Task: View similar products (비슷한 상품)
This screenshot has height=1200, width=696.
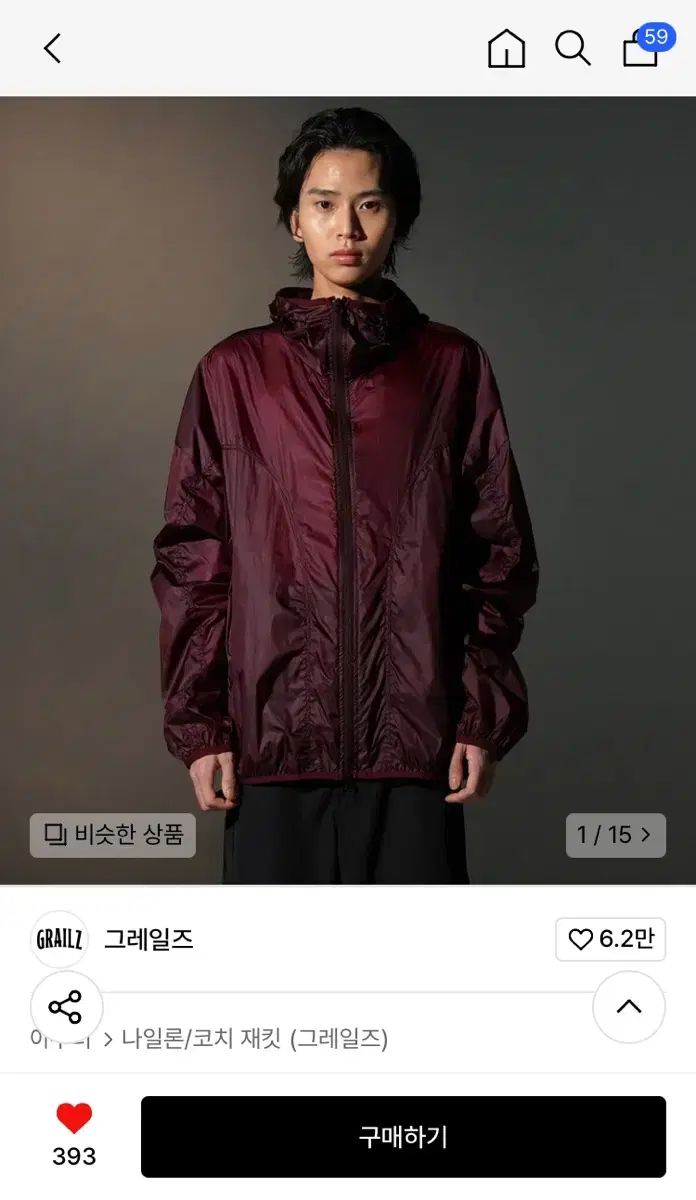Action: (113, 835)
